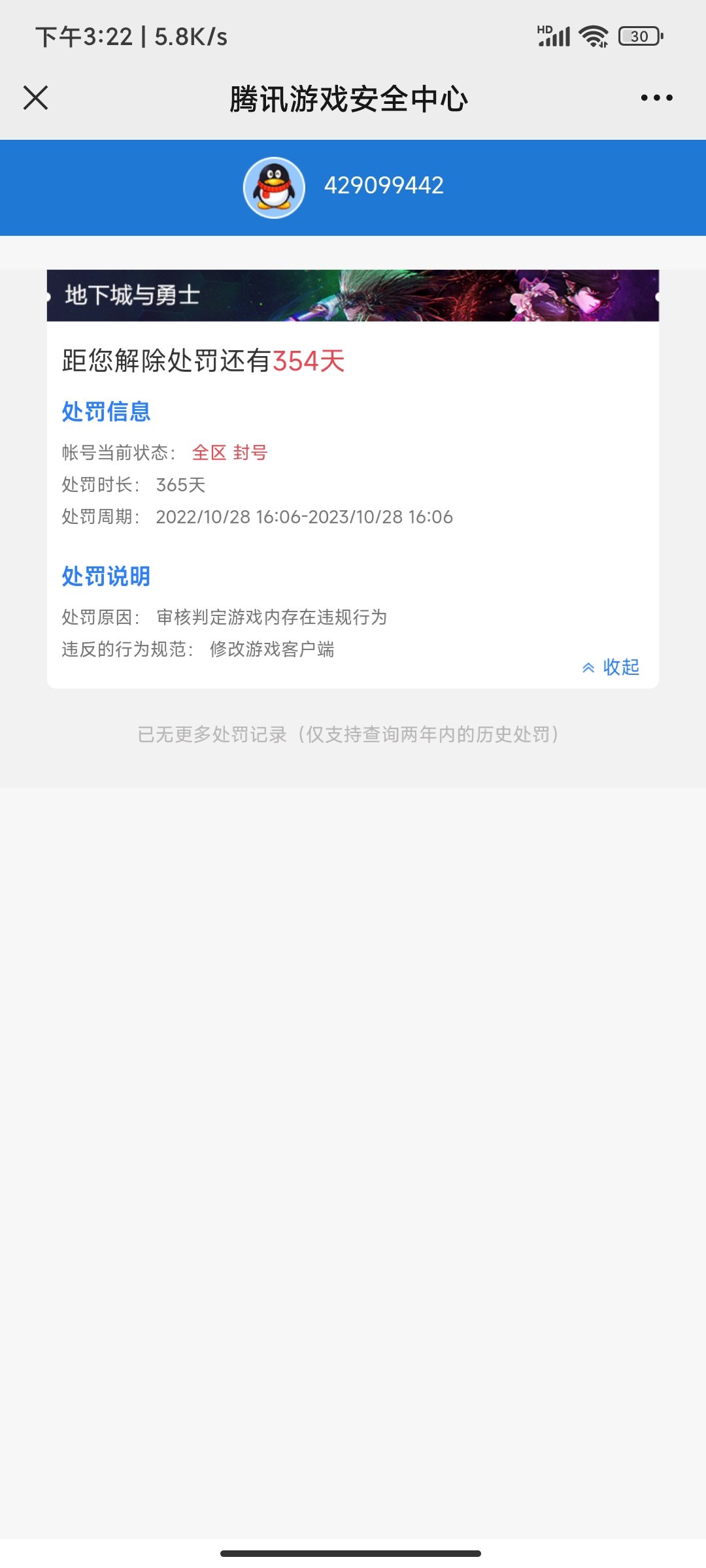Tap the QQ account 429099442 avatar
Screen dimensions: 706x1568
tap(274, 188)
